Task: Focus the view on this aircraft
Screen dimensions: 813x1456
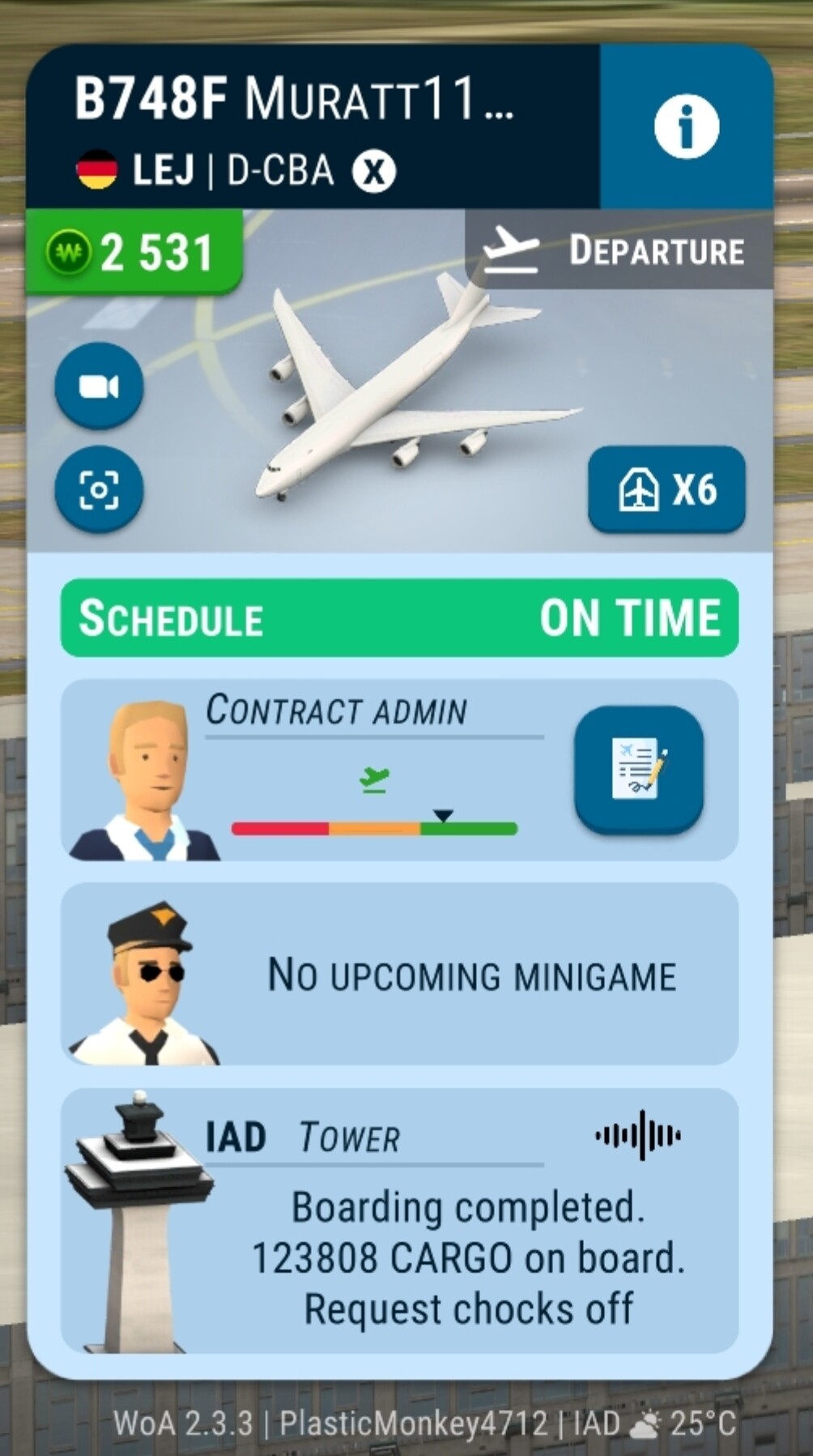Action: pyautogui.click(x=99, y=489)
